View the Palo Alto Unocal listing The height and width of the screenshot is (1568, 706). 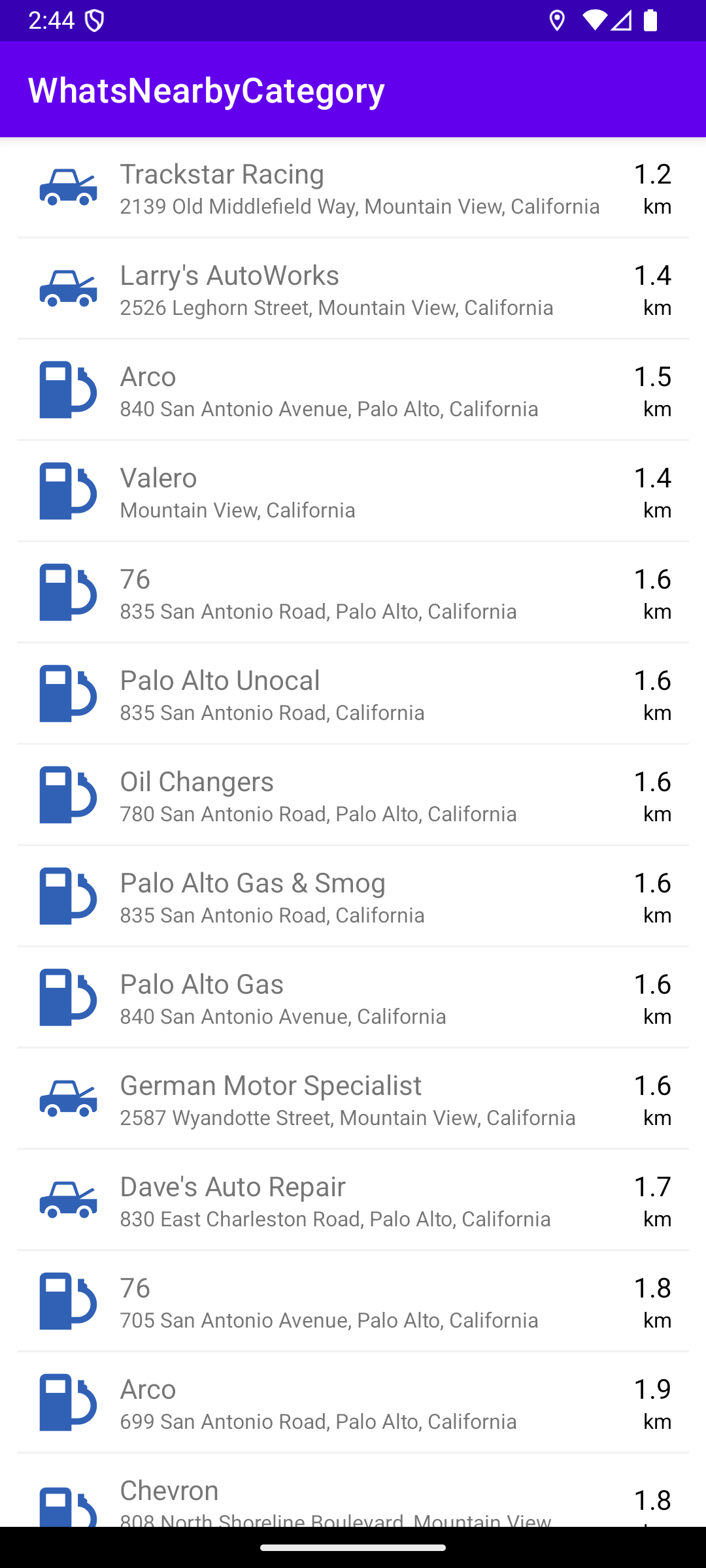353,694
